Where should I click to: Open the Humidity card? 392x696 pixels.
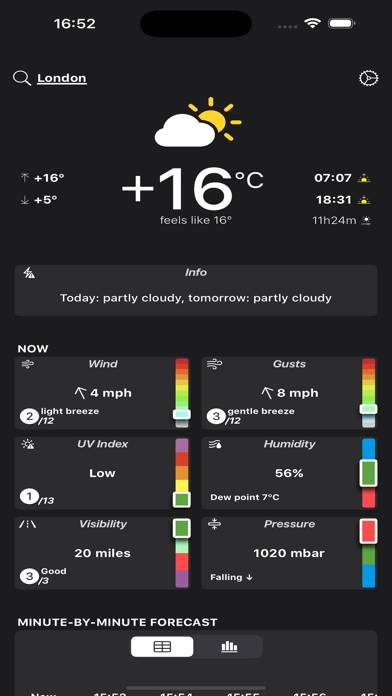click(289, 473)
